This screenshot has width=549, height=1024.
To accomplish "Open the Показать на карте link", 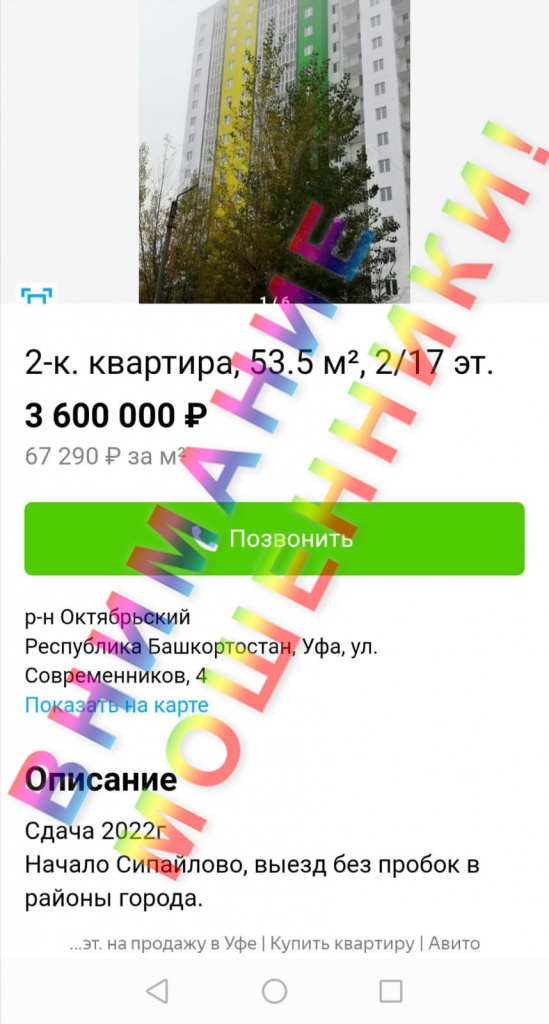I will point(117,705).
